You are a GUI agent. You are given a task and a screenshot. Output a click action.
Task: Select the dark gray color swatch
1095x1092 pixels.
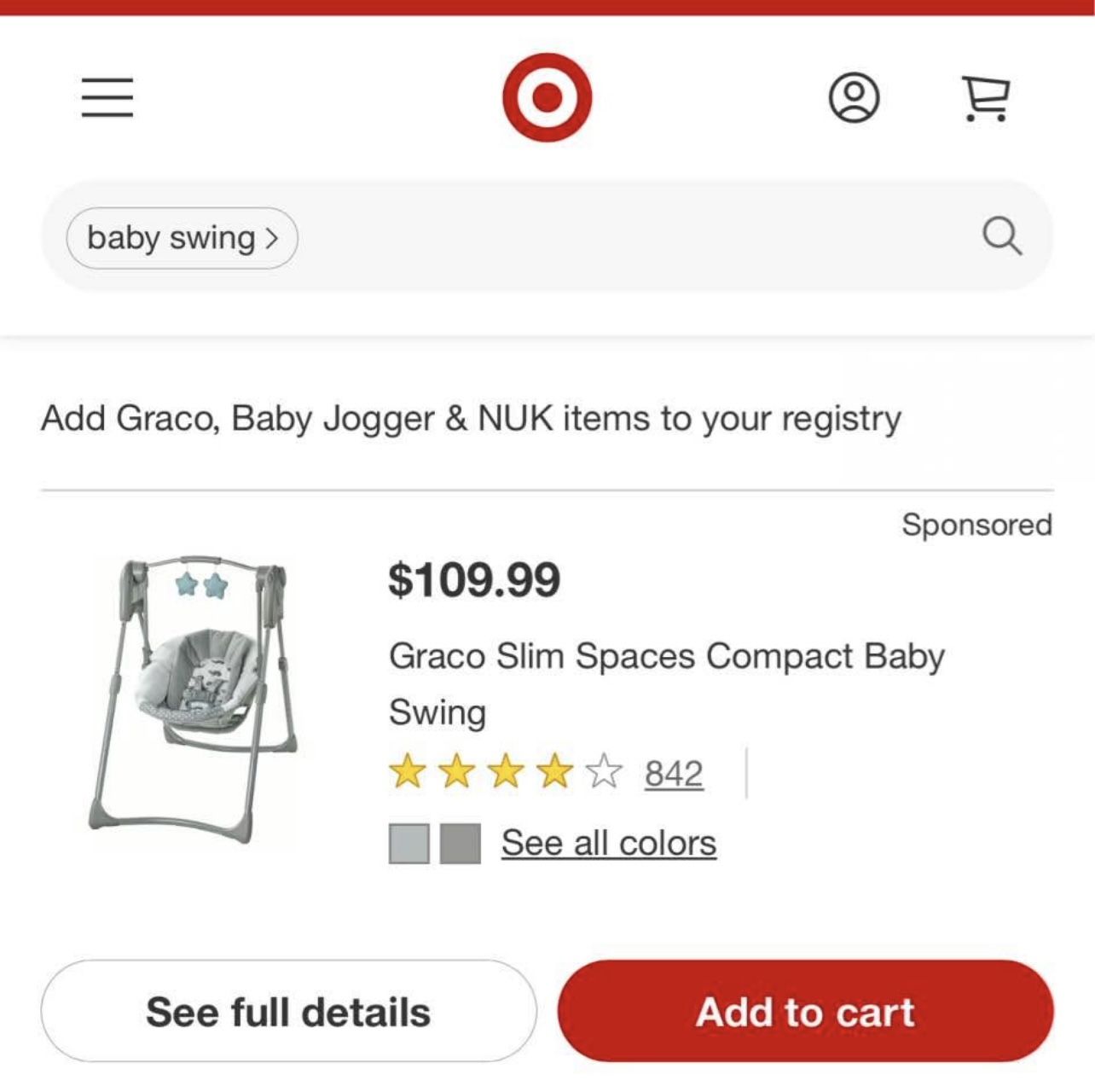tap(461, 844)
